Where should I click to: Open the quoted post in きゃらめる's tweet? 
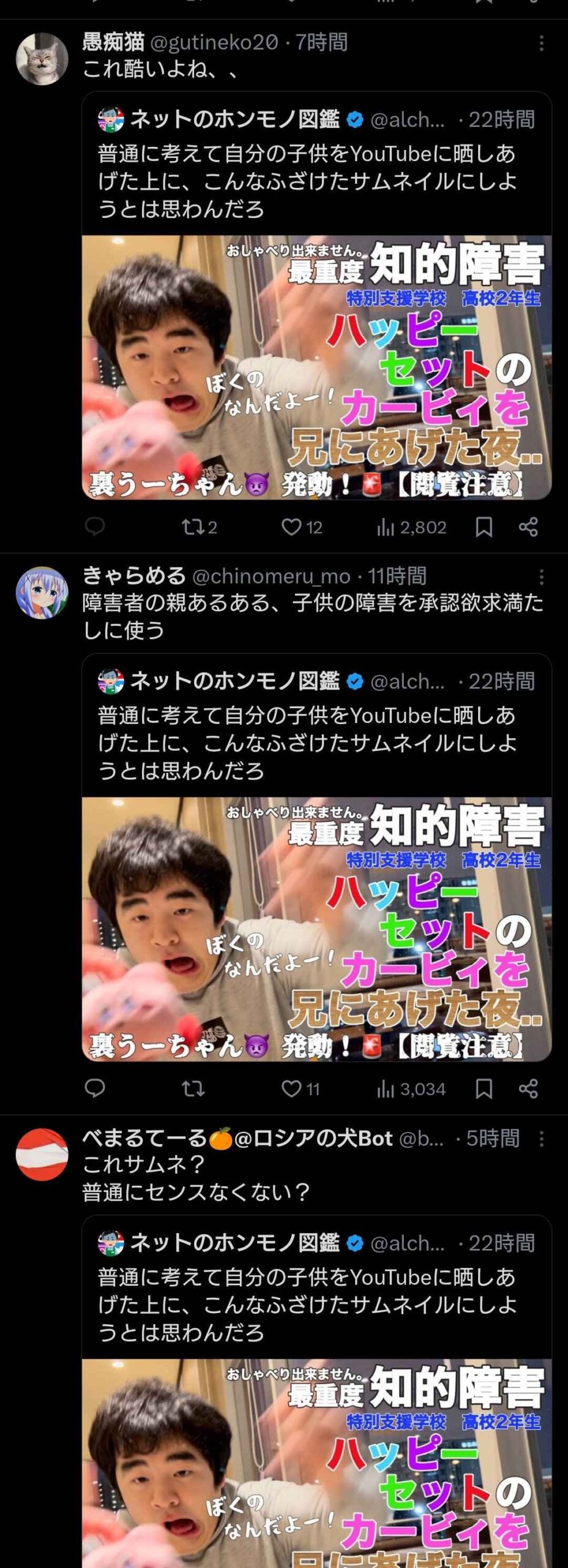(316, 726)
